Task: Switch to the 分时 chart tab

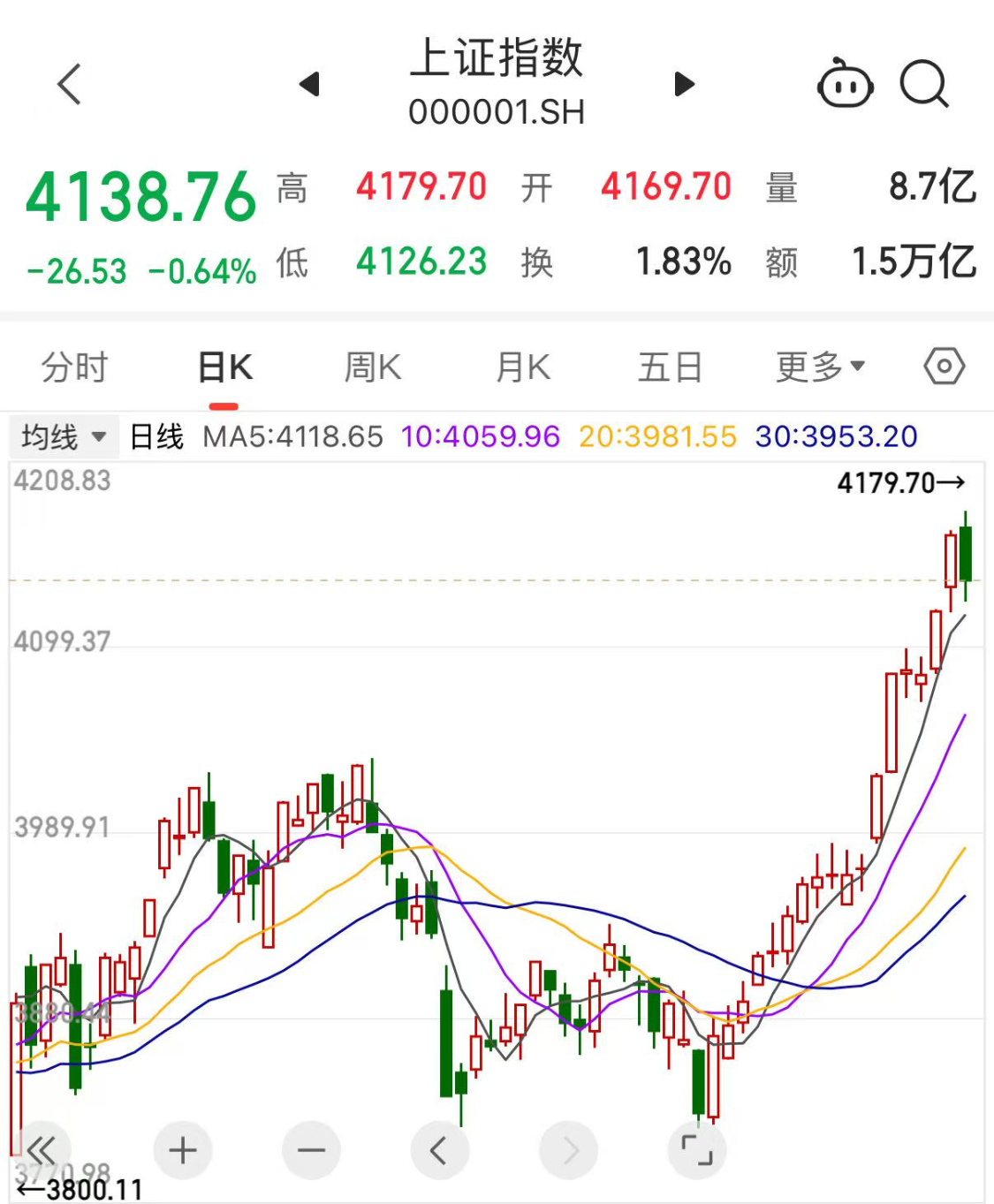Action: pyautogui.click(x=74, y=367)
